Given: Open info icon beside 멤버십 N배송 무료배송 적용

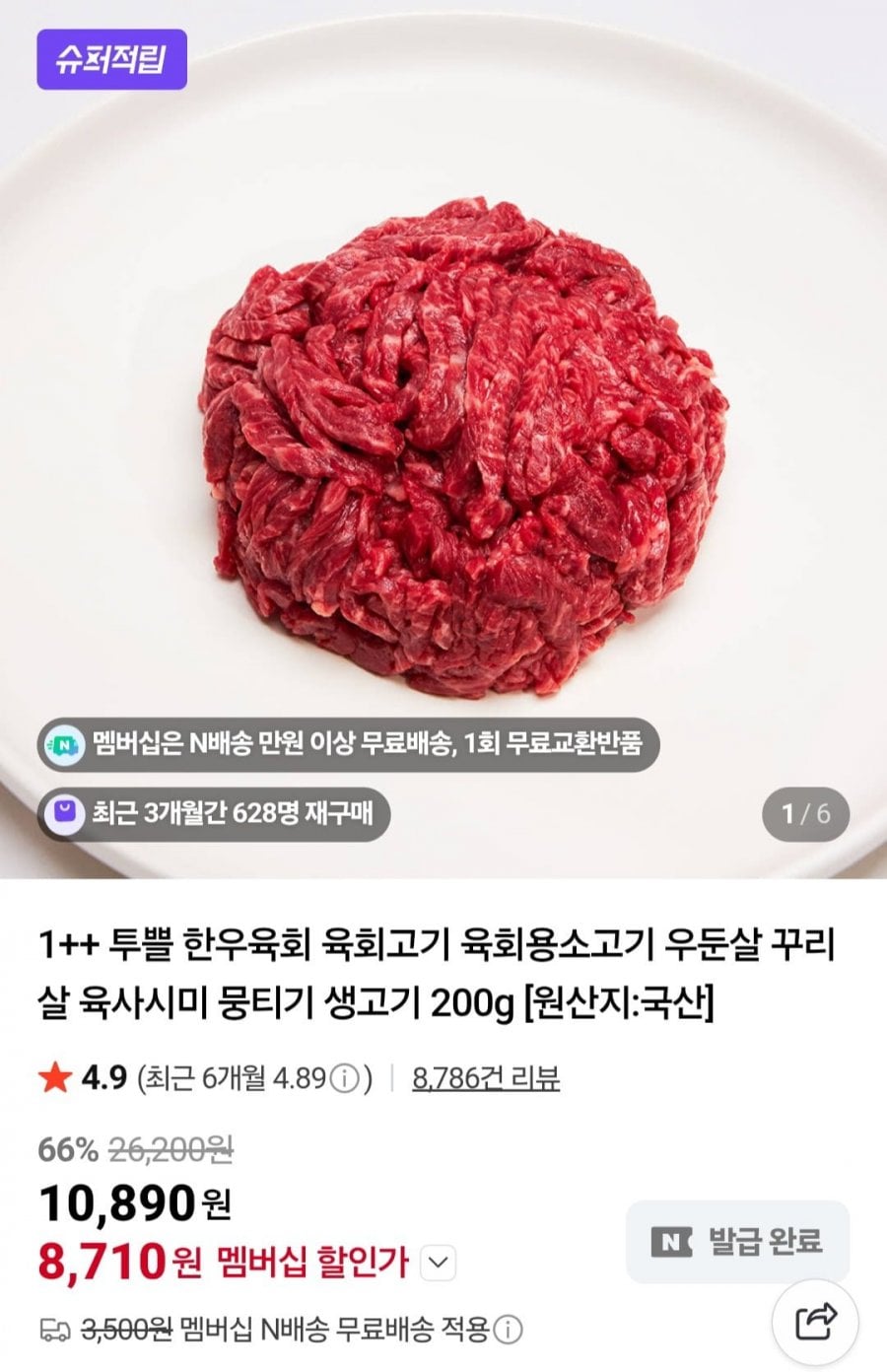Looking at the screenshot, I should click(508, 1331).
